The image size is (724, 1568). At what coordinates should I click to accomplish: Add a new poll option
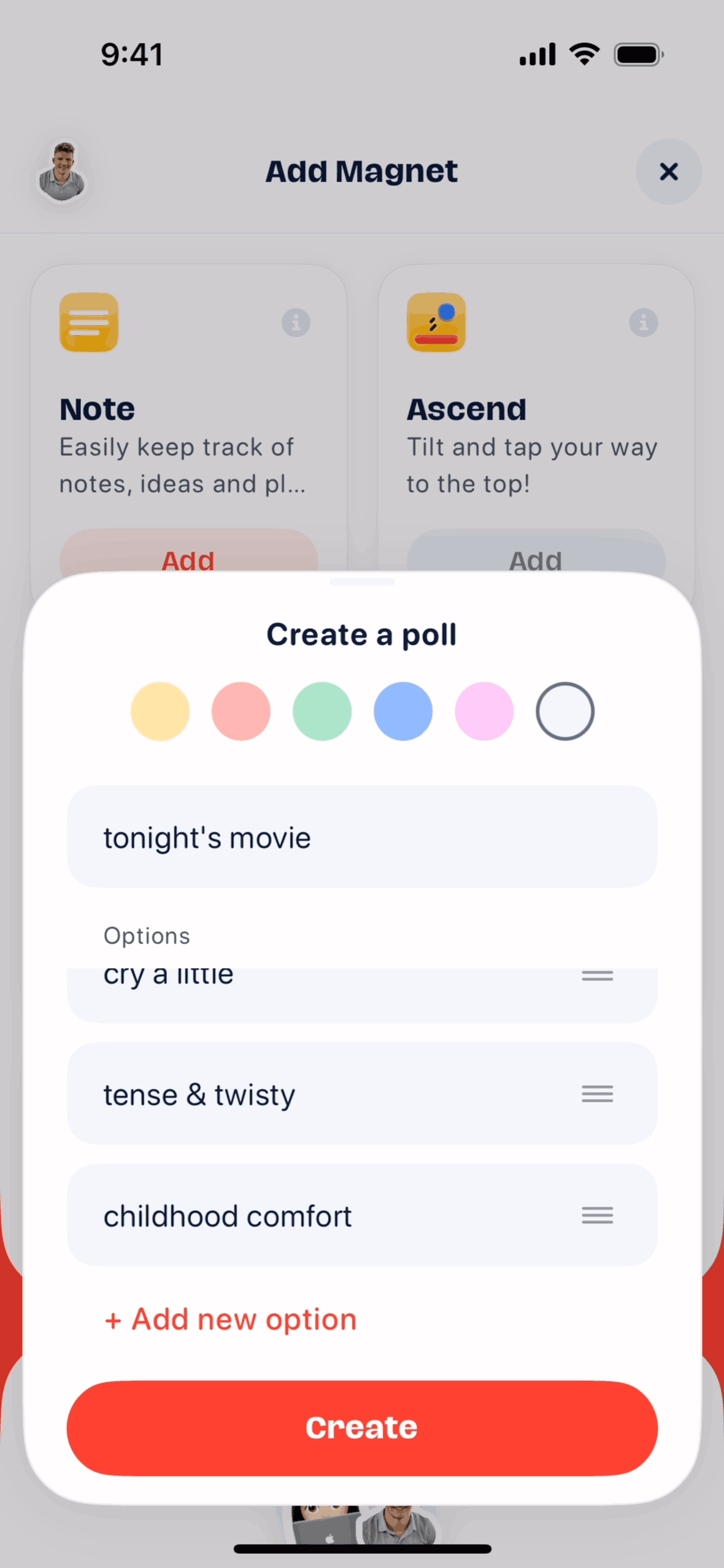[231, 1320]
